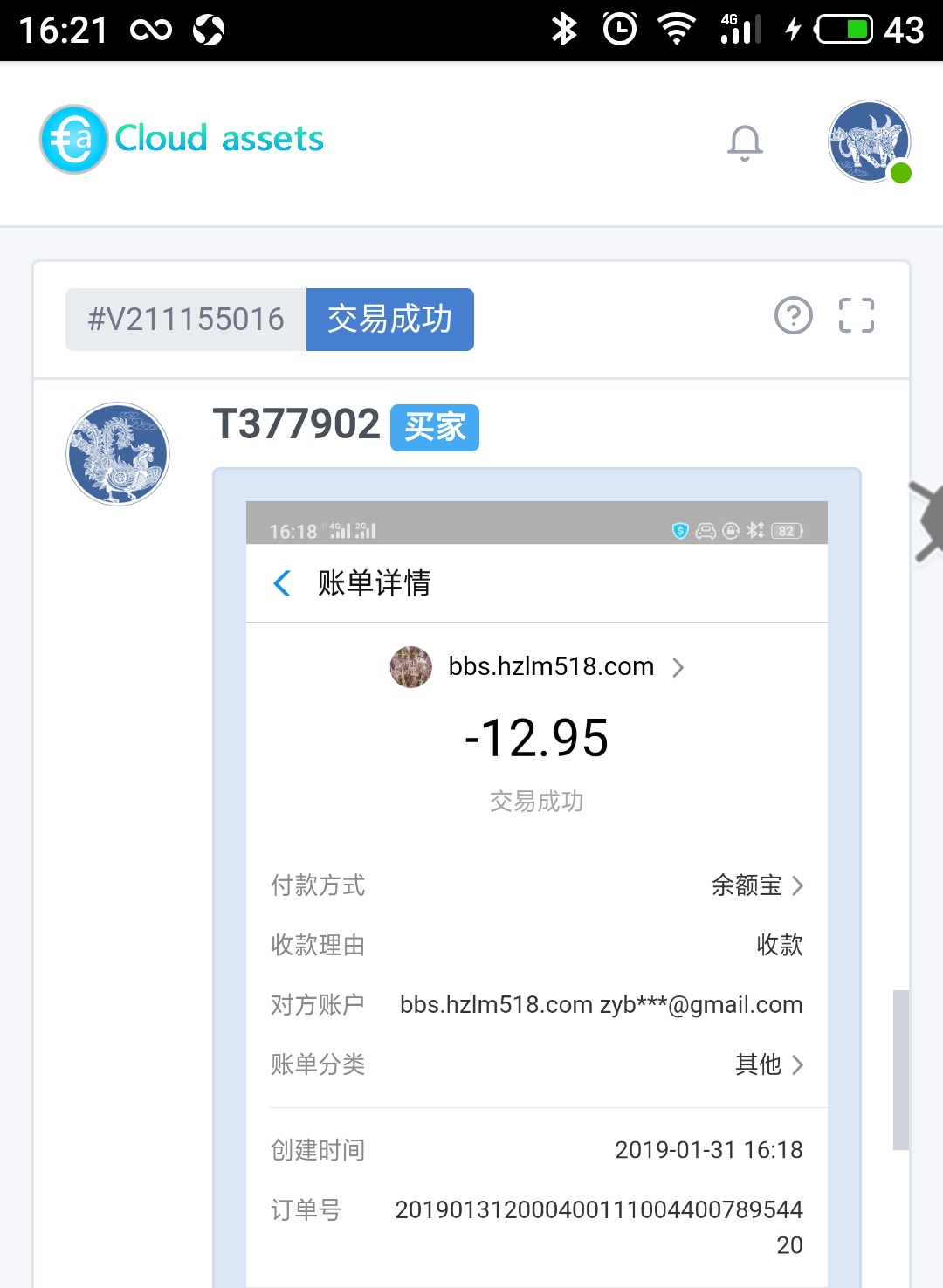
Task: Open the payment screenshot image
Action: 536,873
